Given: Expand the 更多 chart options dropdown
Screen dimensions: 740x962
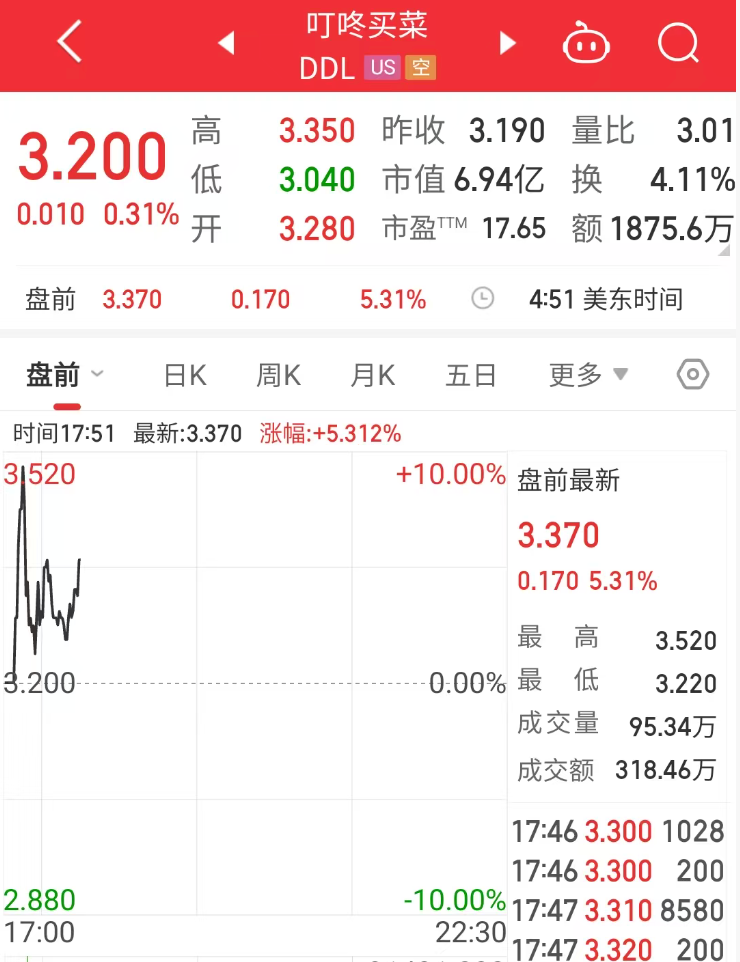Looking at the screenshot, I should click(x=588, y=375).
